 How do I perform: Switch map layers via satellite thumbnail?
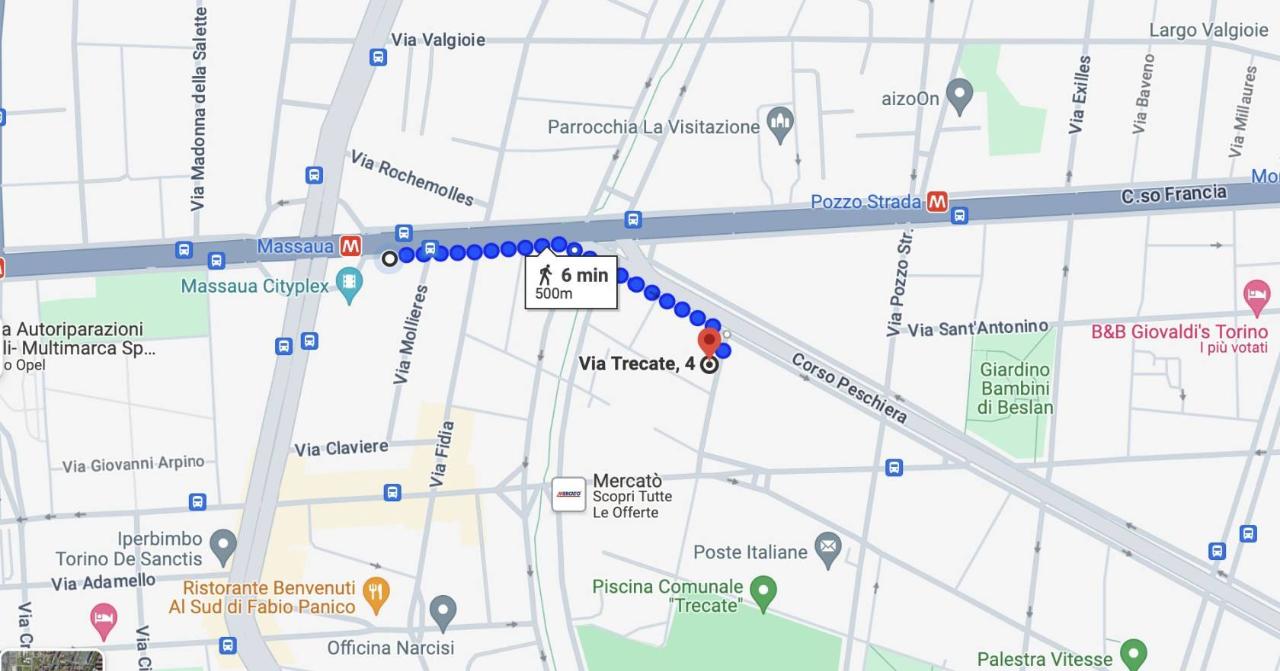52,660
